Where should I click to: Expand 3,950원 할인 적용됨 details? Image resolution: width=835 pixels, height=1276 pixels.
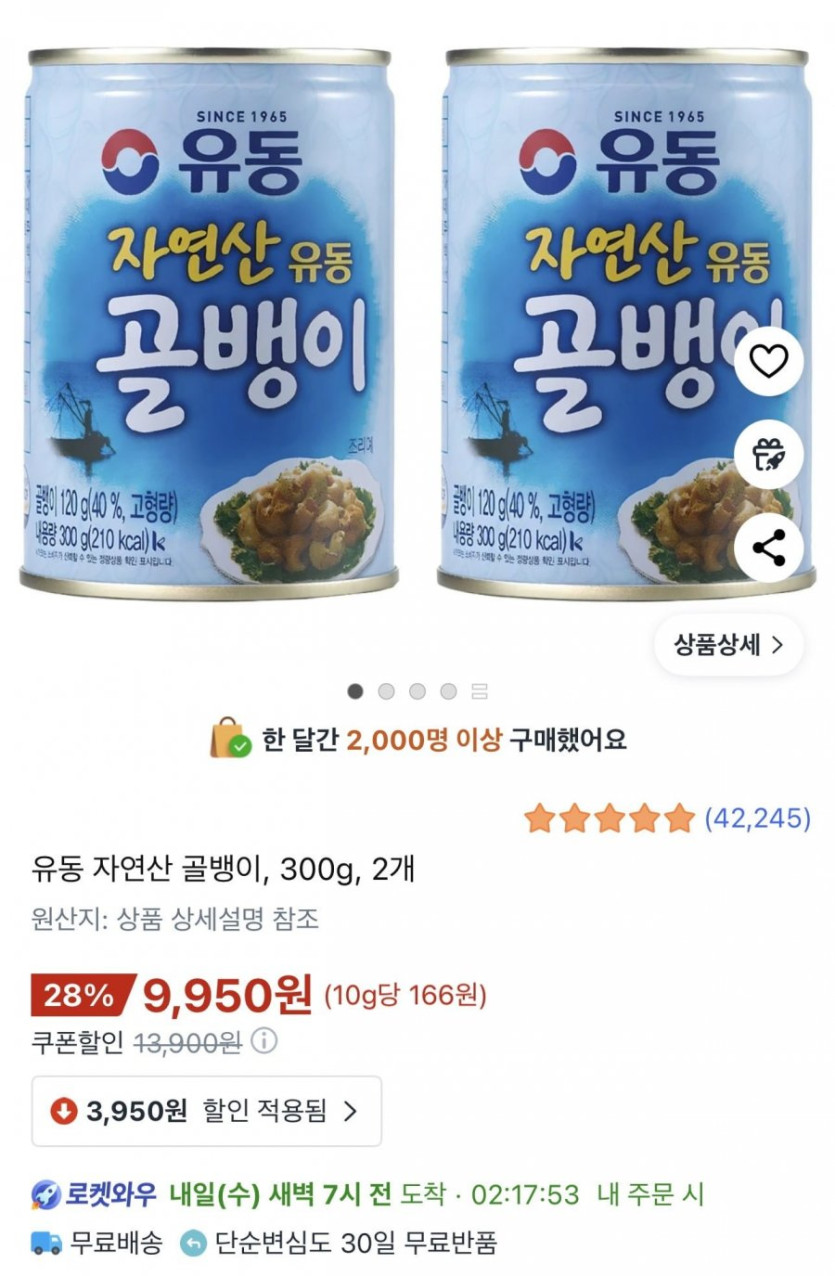(206, 1110)
